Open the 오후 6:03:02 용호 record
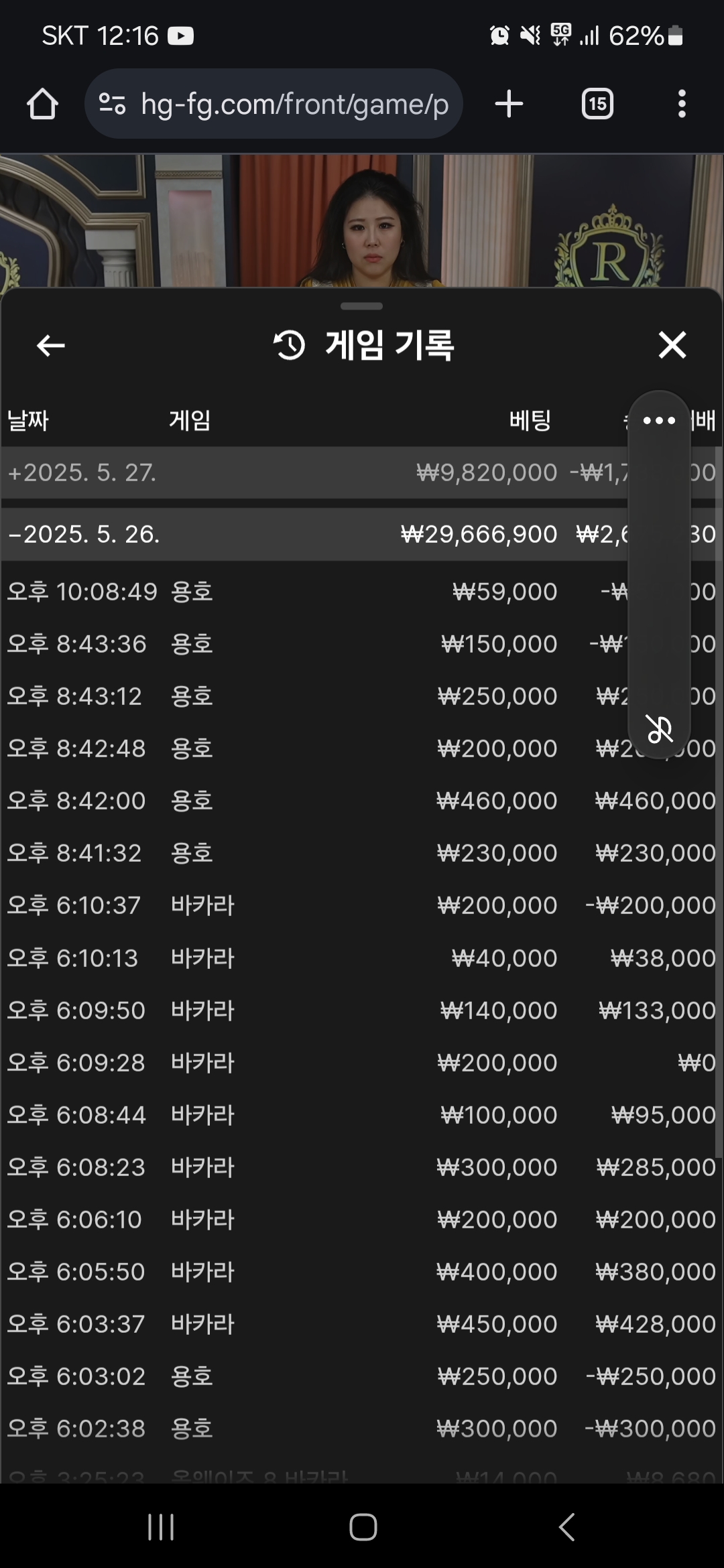724x1568 pixels. pos(268,1376)
